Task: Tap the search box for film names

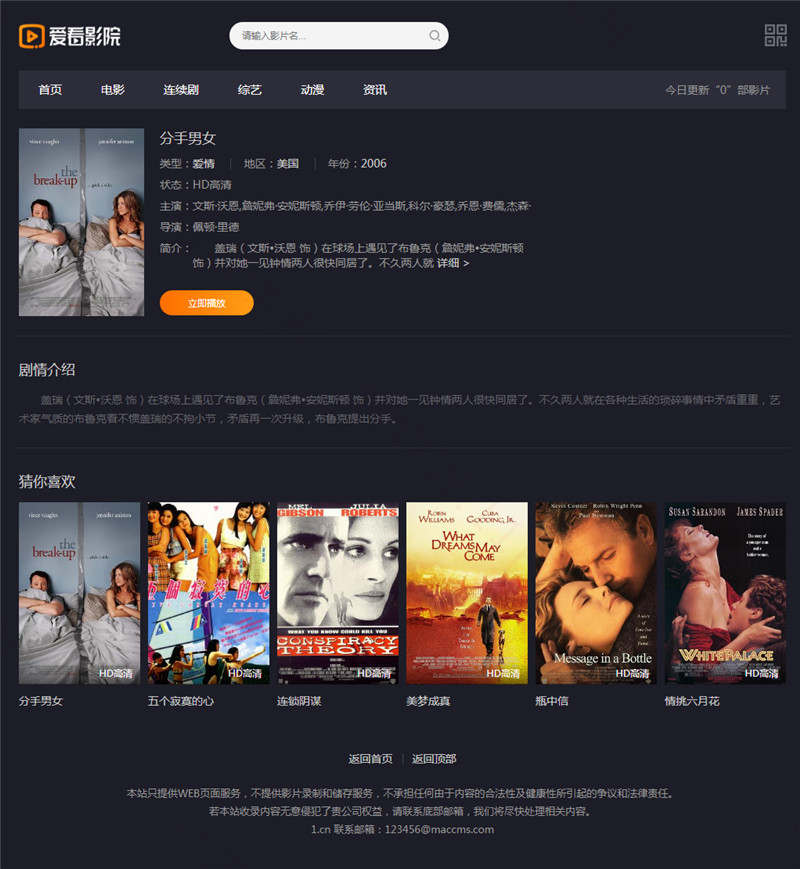Action: tap(330, 36)
